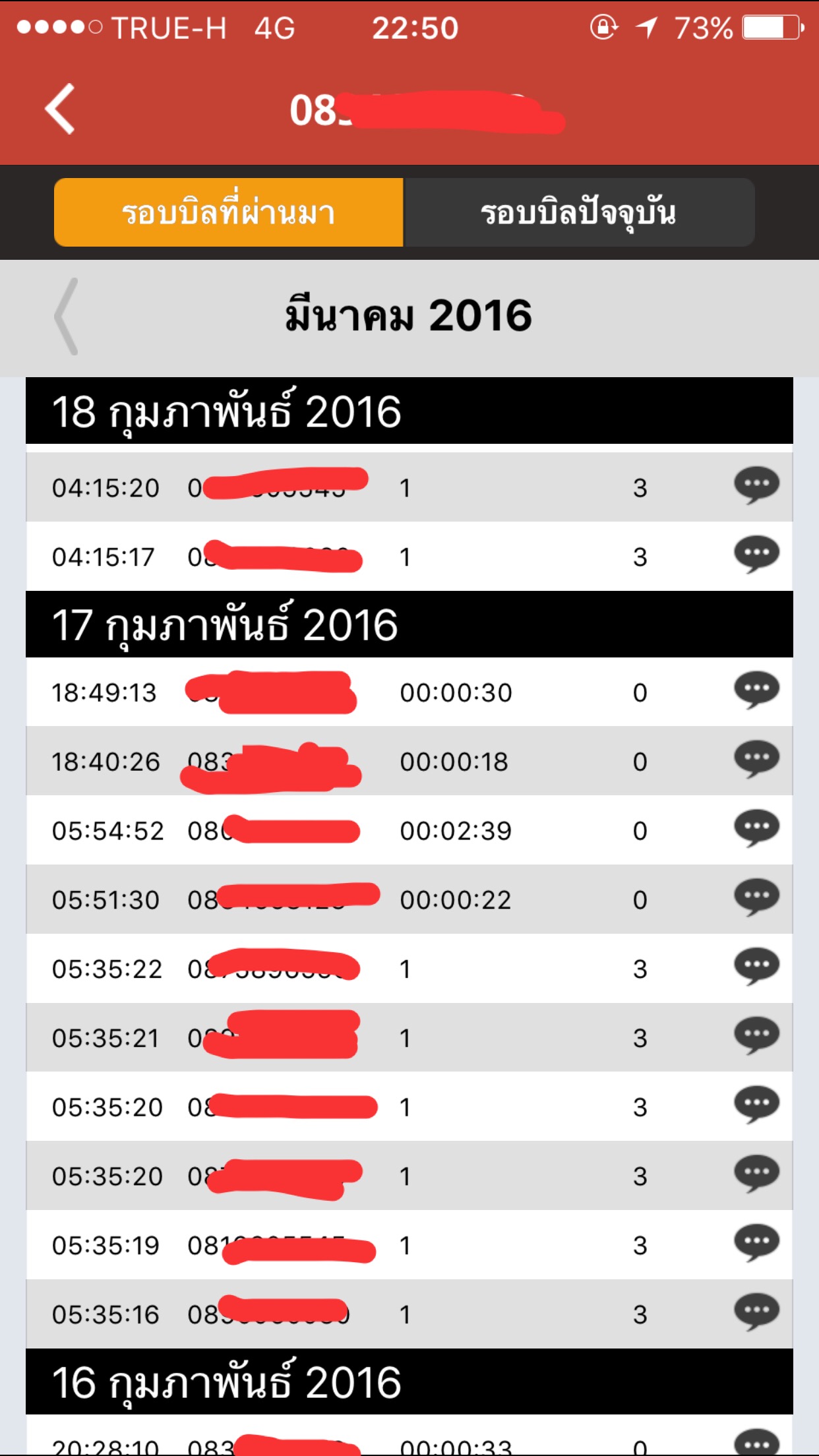This screenshot has width=819, height=1456.
Task: Select the รอบบิลที่ผ่านมา tab
Action: click(x=229, y=212)
